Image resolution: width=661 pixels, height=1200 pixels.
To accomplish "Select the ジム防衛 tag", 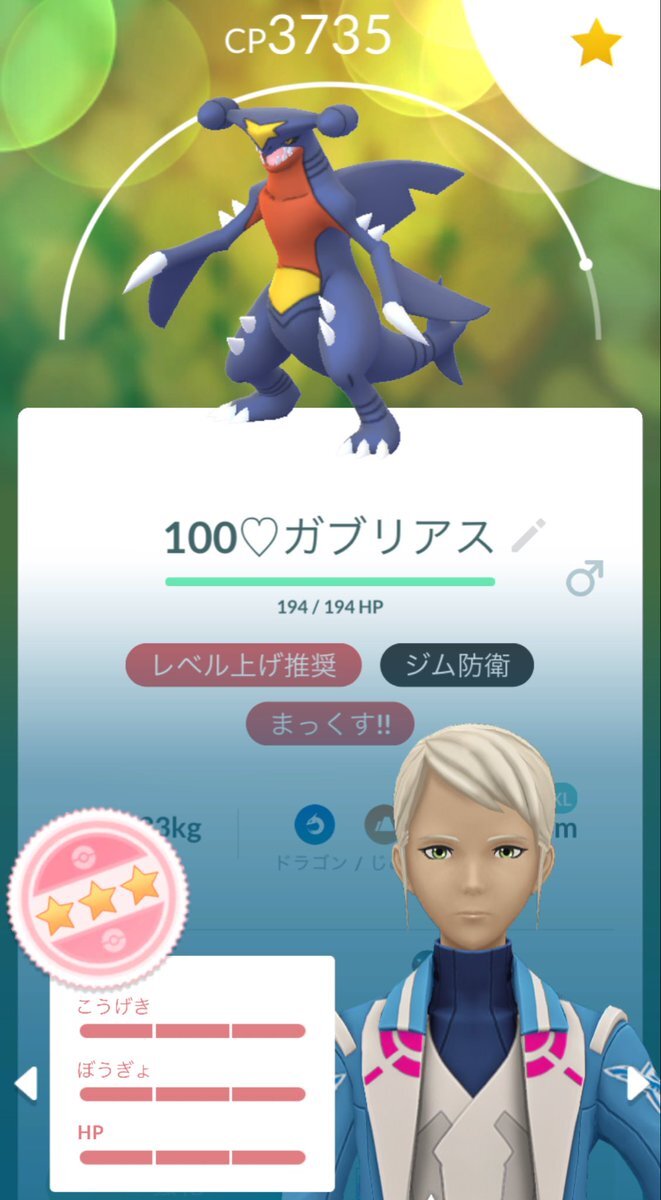I will tap(457, 665).
